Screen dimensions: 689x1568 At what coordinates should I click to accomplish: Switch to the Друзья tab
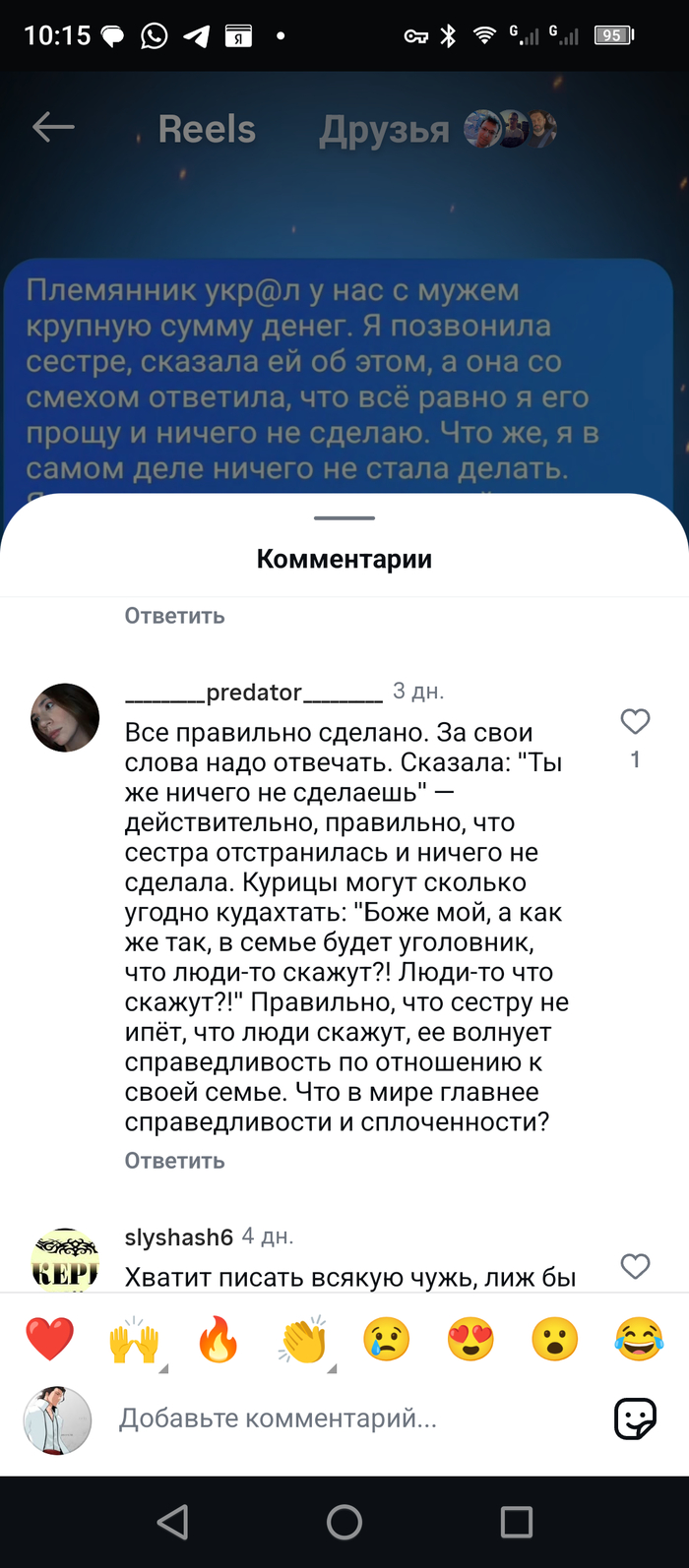[x=384, y=129]
